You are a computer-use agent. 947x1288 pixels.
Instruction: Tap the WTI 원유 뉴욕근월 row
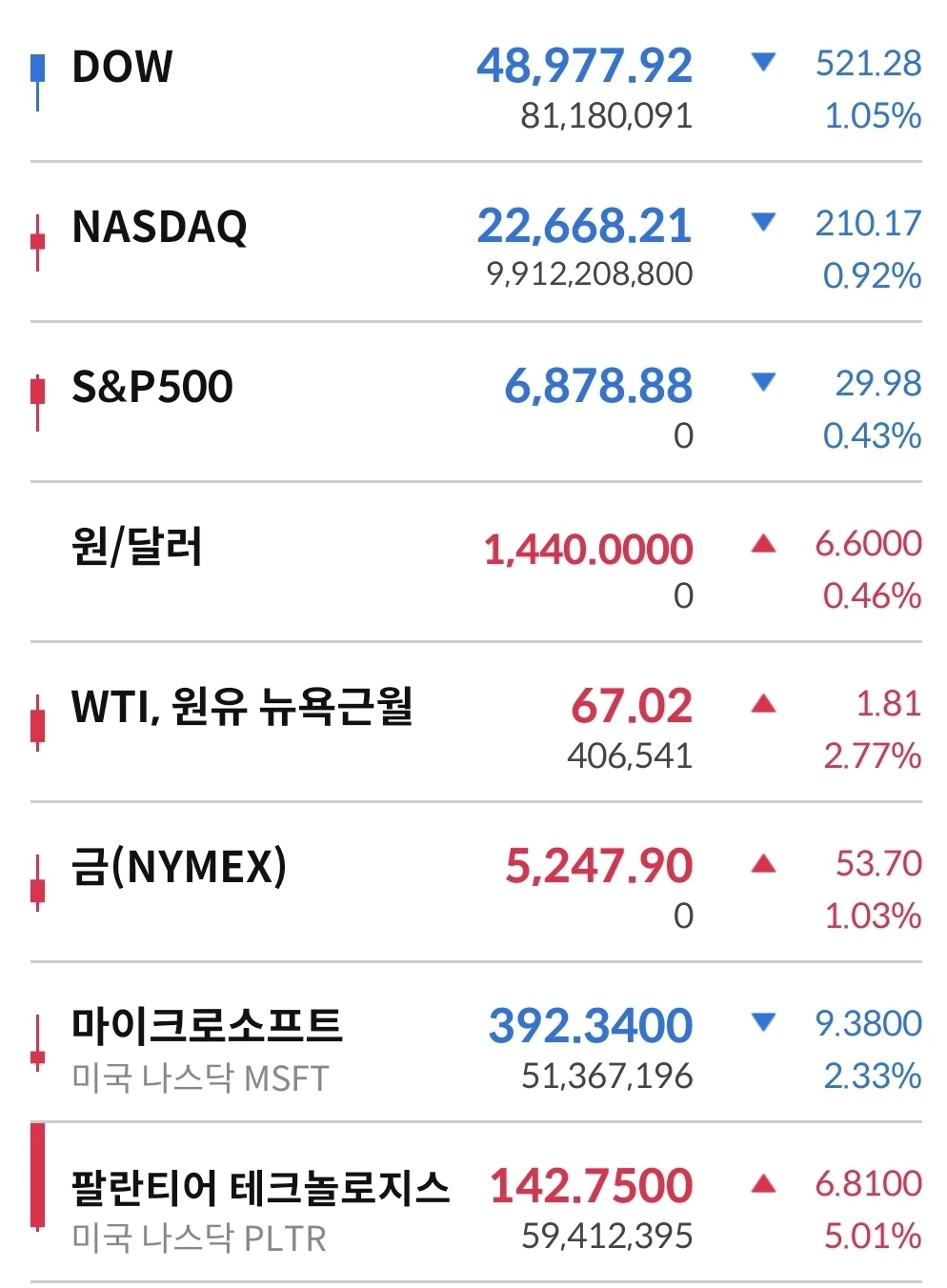coord(242,708)
